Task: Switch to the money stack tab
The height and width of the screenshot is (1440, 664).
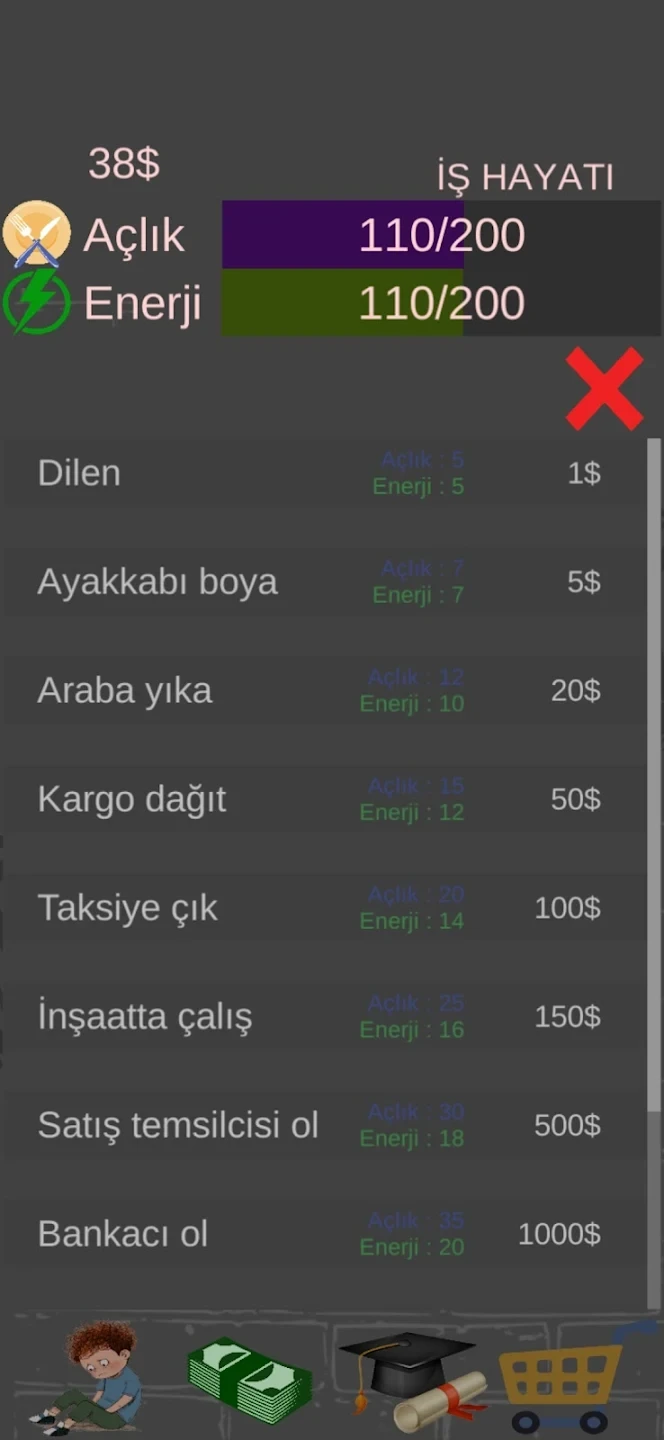Action: [250, 1378]
